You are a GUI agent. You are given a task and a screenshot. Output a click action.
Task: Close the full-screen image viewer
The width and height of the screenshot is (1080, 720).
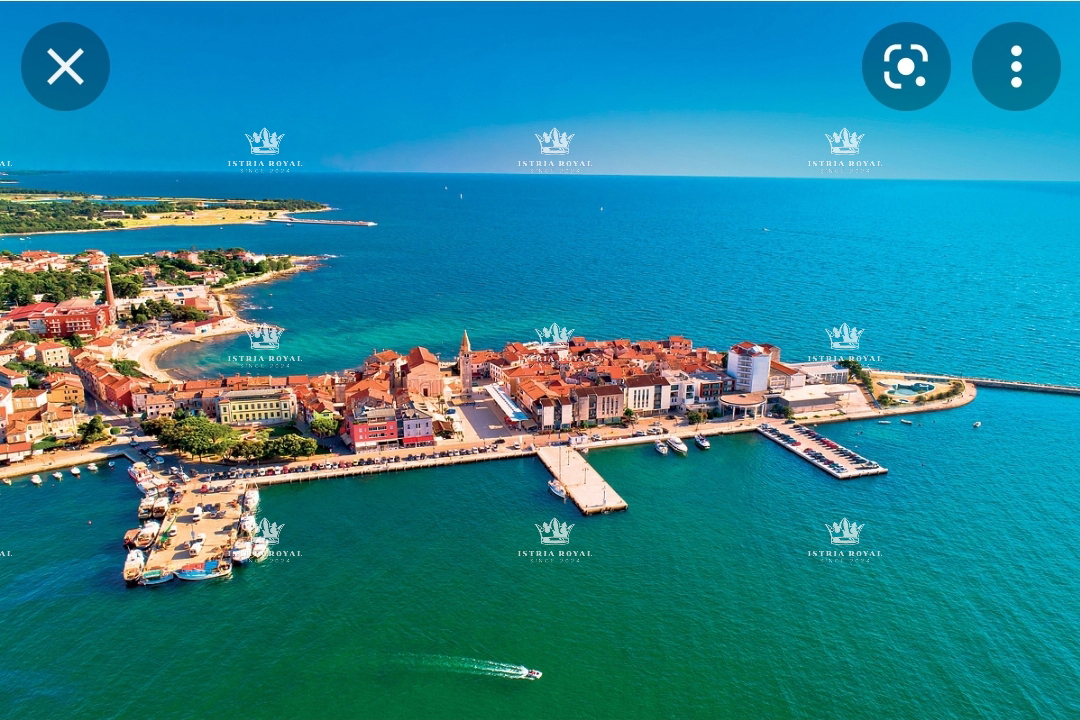(x=65, y=66)
